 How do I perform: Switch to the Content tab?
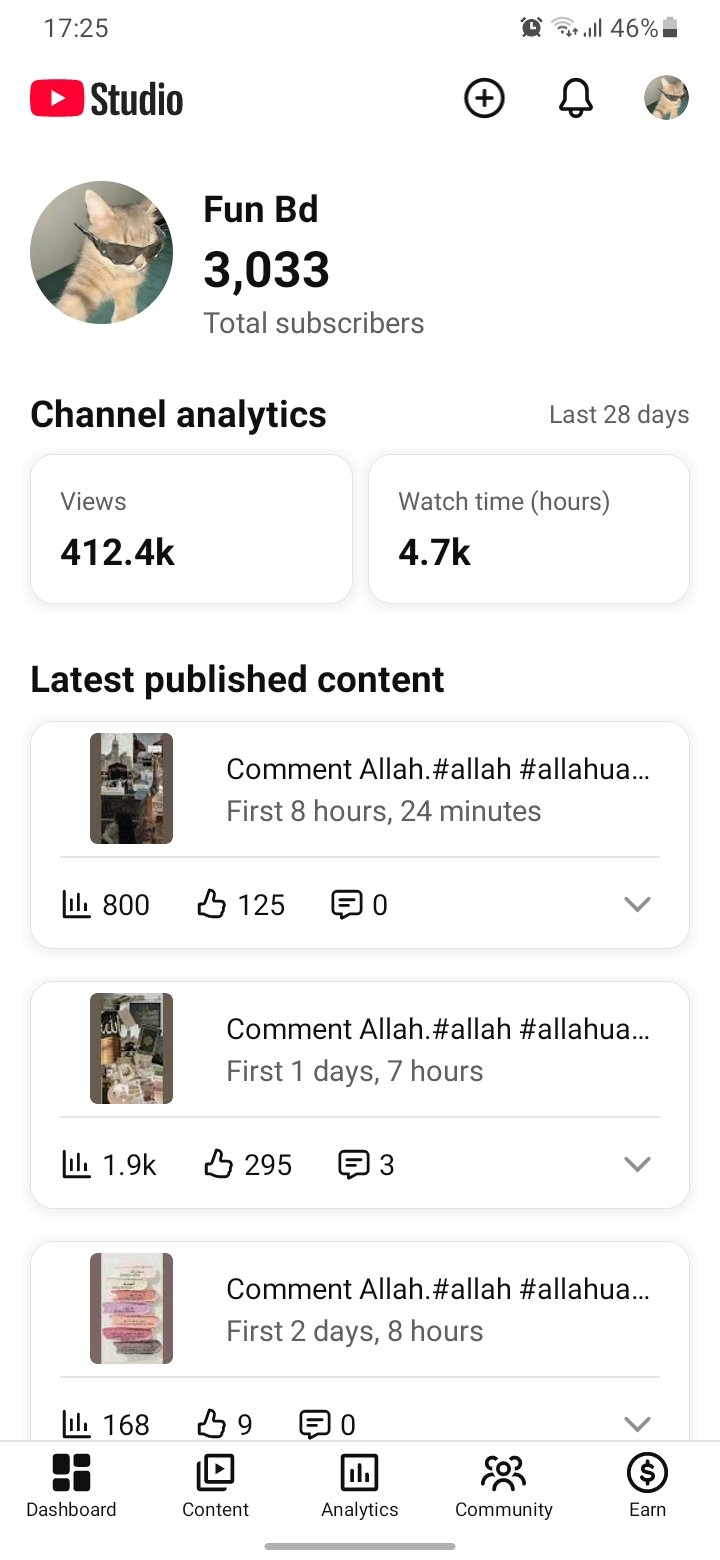[x=215, y=1486]
